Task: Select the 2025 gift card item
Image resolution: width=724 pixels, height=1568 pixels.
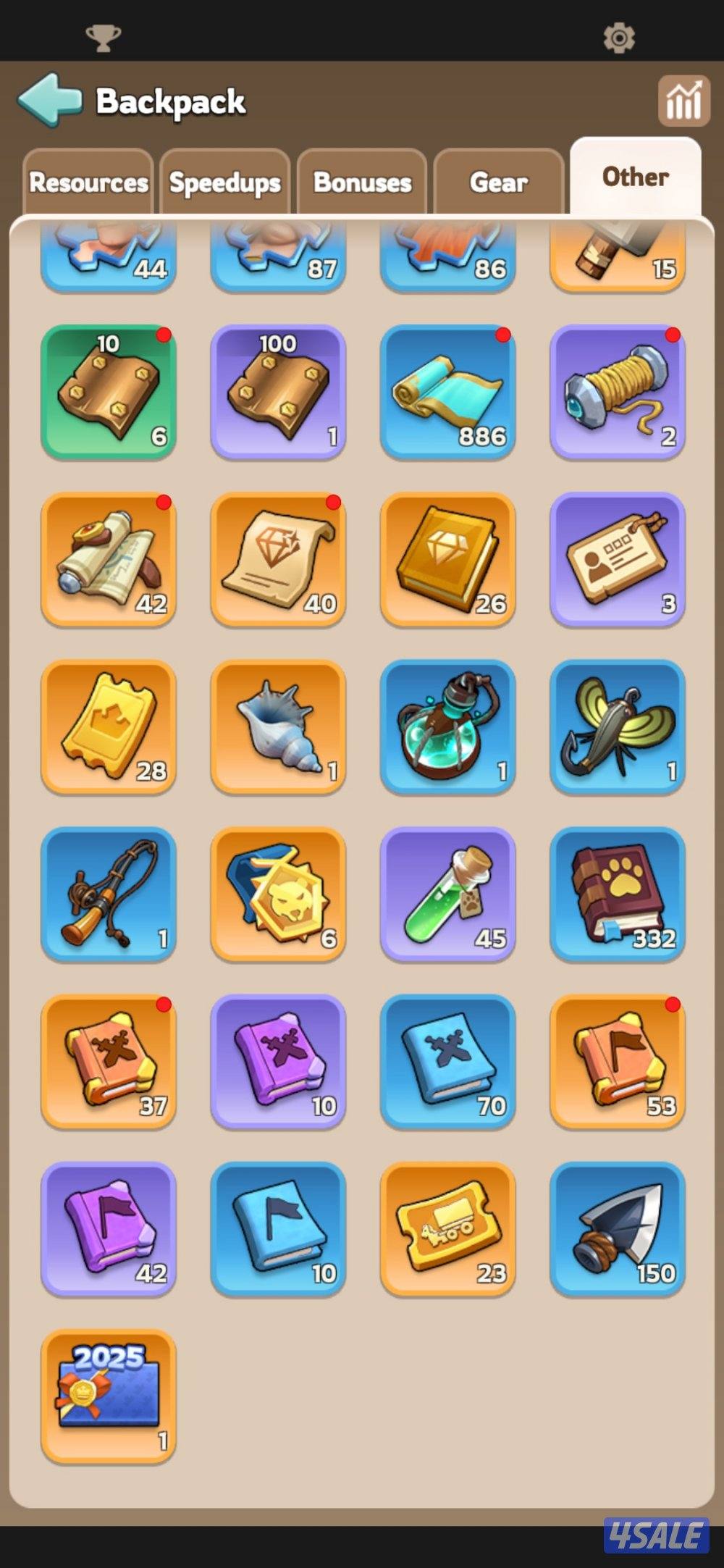Action: pos(109,1396)
